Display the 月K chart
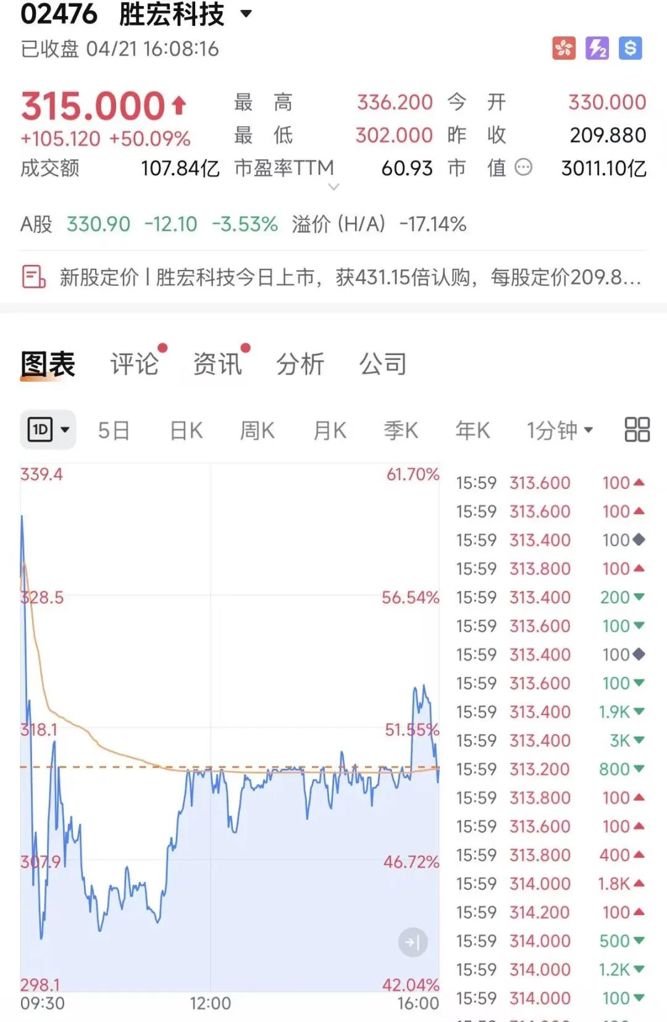This screenshot has width=667, height=1022. (x=329, y=431)
